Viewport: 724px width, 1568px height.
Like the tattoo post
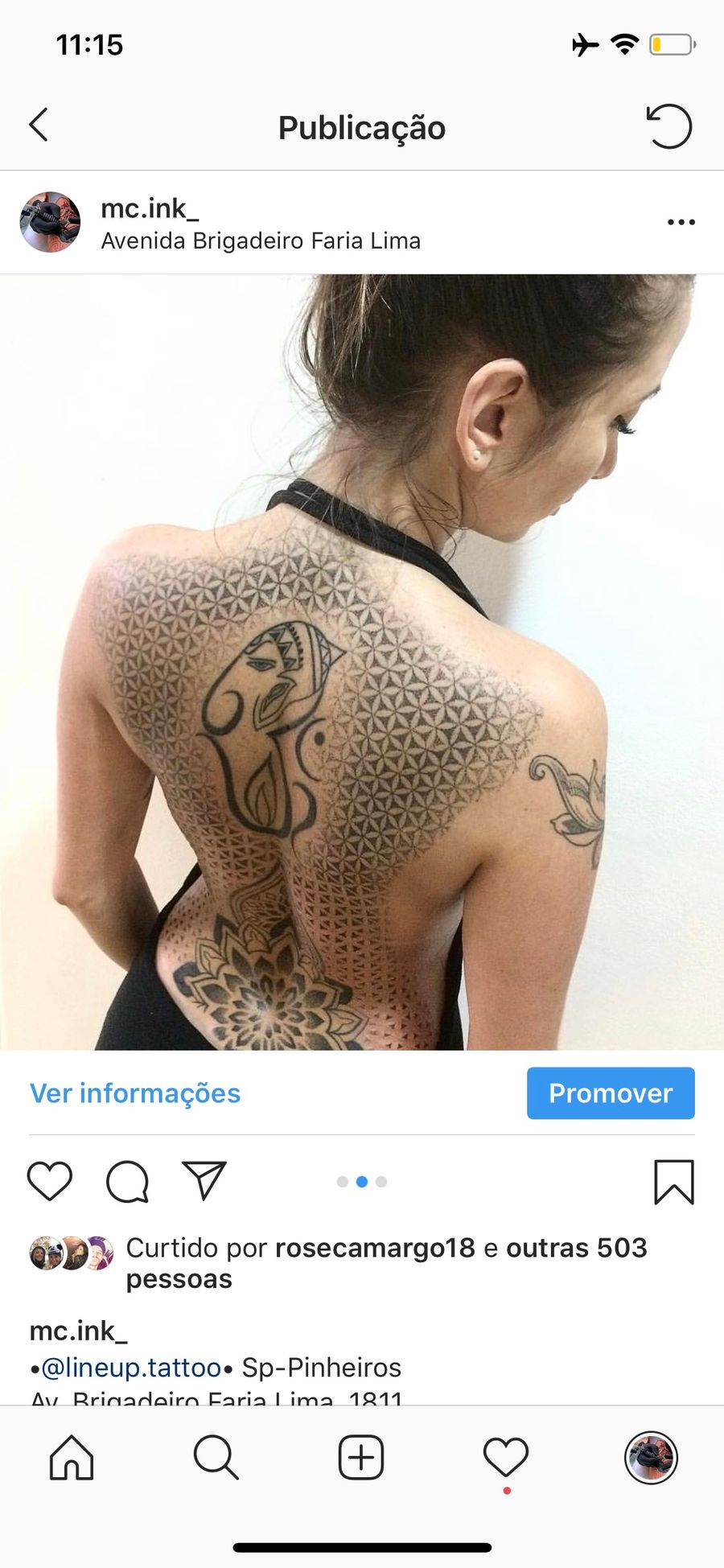[50, 1181]
